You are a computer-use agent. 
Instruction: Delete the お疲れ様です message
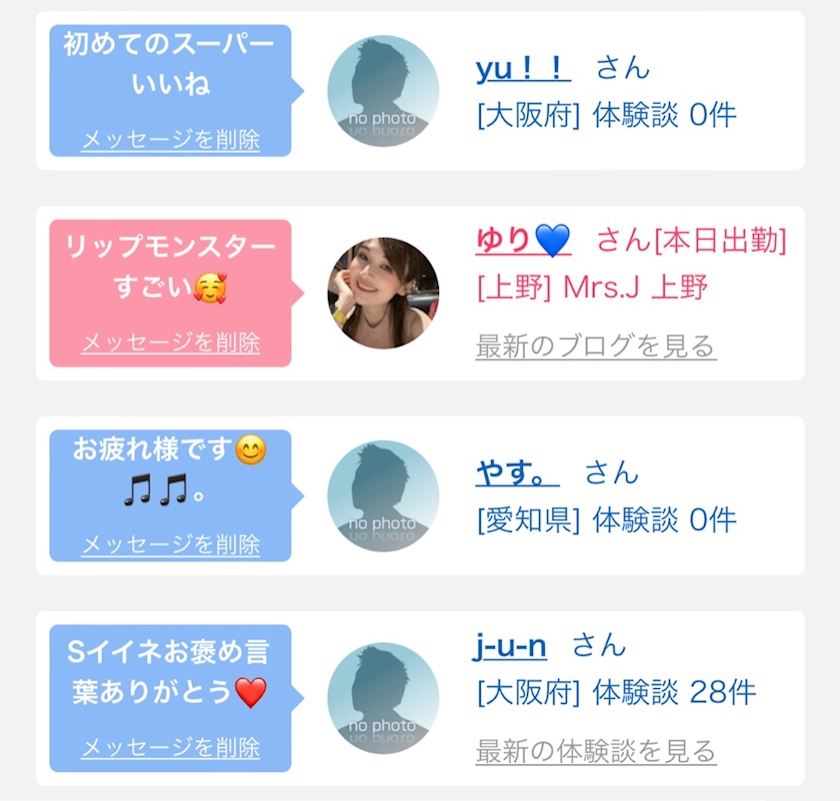coord(170,544)
